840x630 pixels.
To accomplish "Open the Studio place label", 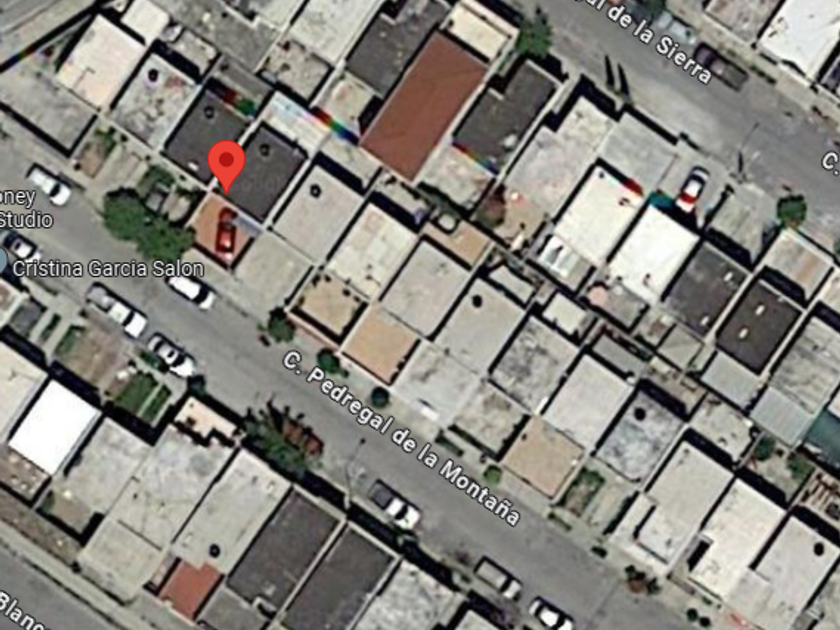I will pyautogui.click(x=26, y=220).
